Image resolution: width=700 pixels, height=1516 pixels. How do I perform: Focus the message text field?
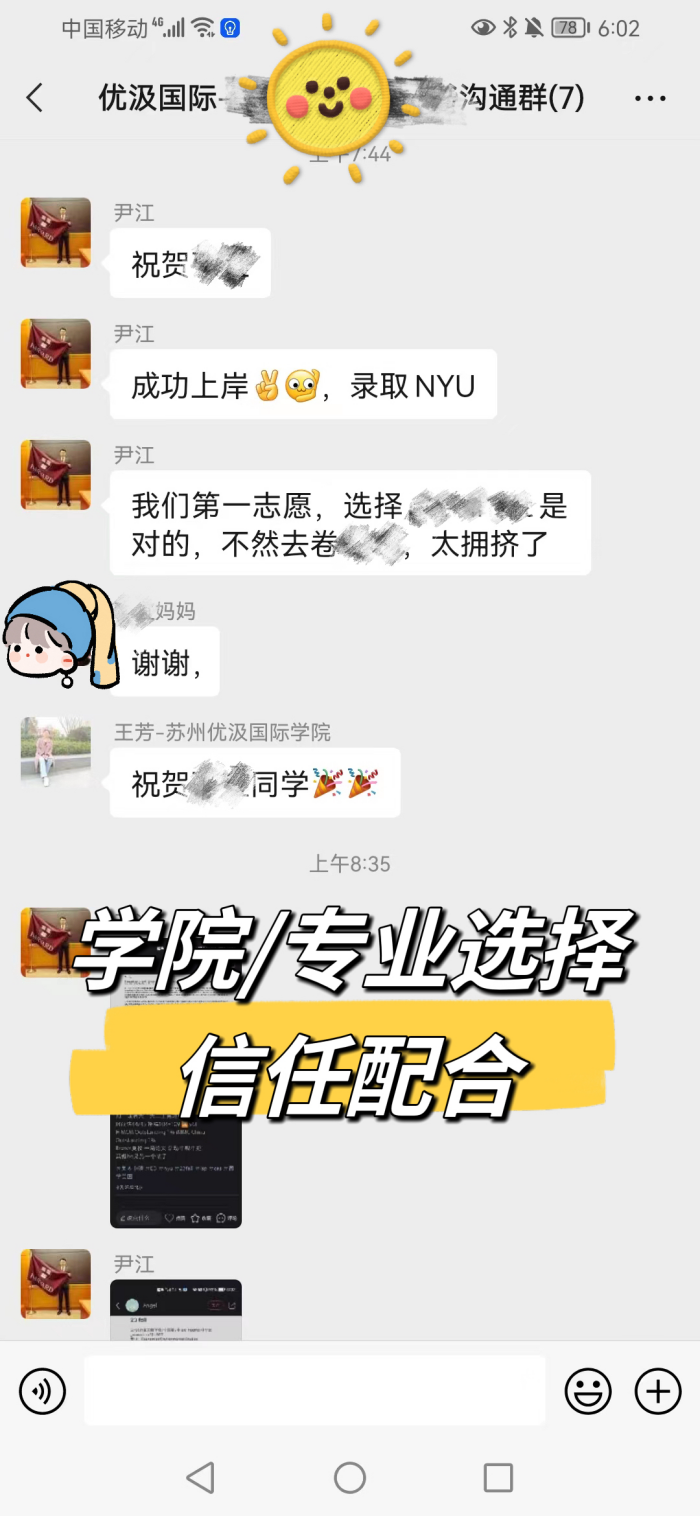314,1391
